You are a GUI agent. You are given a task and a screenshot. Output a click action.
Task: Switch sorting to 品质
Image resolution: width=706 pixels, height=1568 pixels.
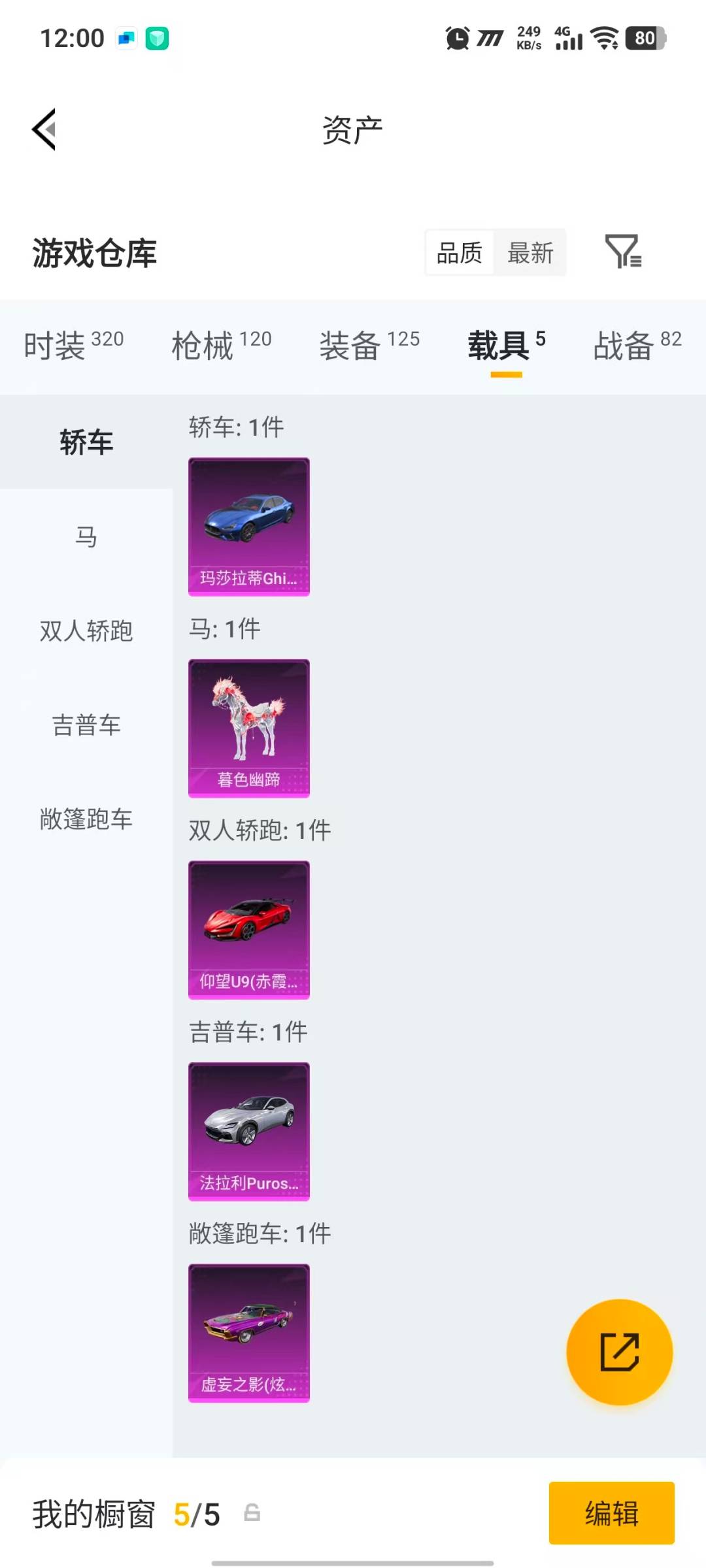[x=460, y=253]
